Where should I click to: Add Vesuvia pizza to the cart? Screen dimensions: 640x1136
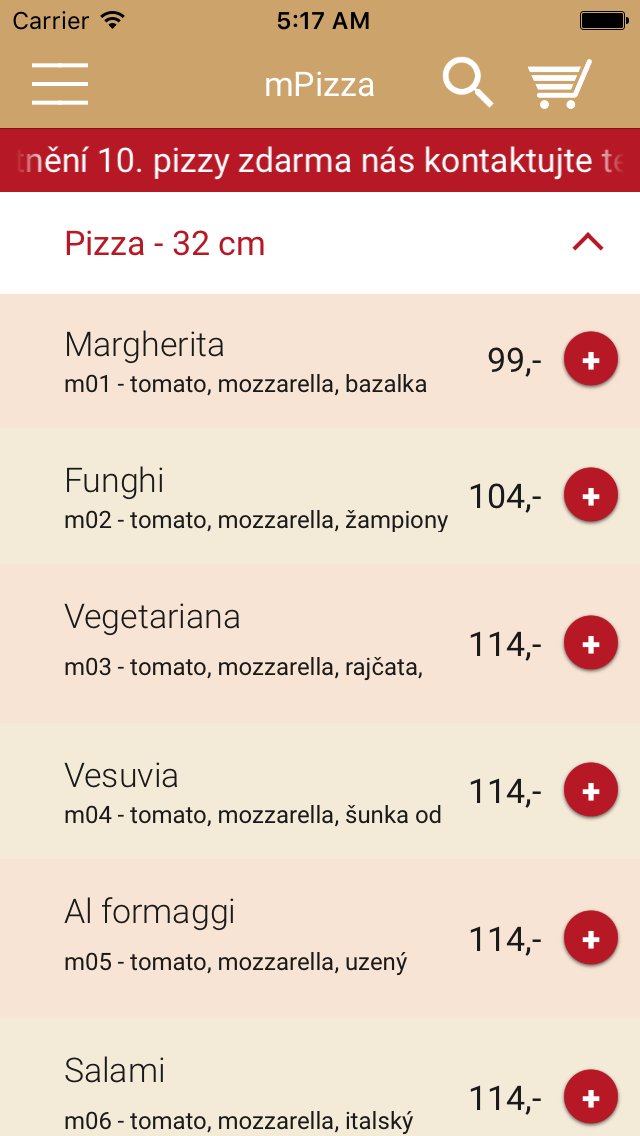[x=591, y=791]
